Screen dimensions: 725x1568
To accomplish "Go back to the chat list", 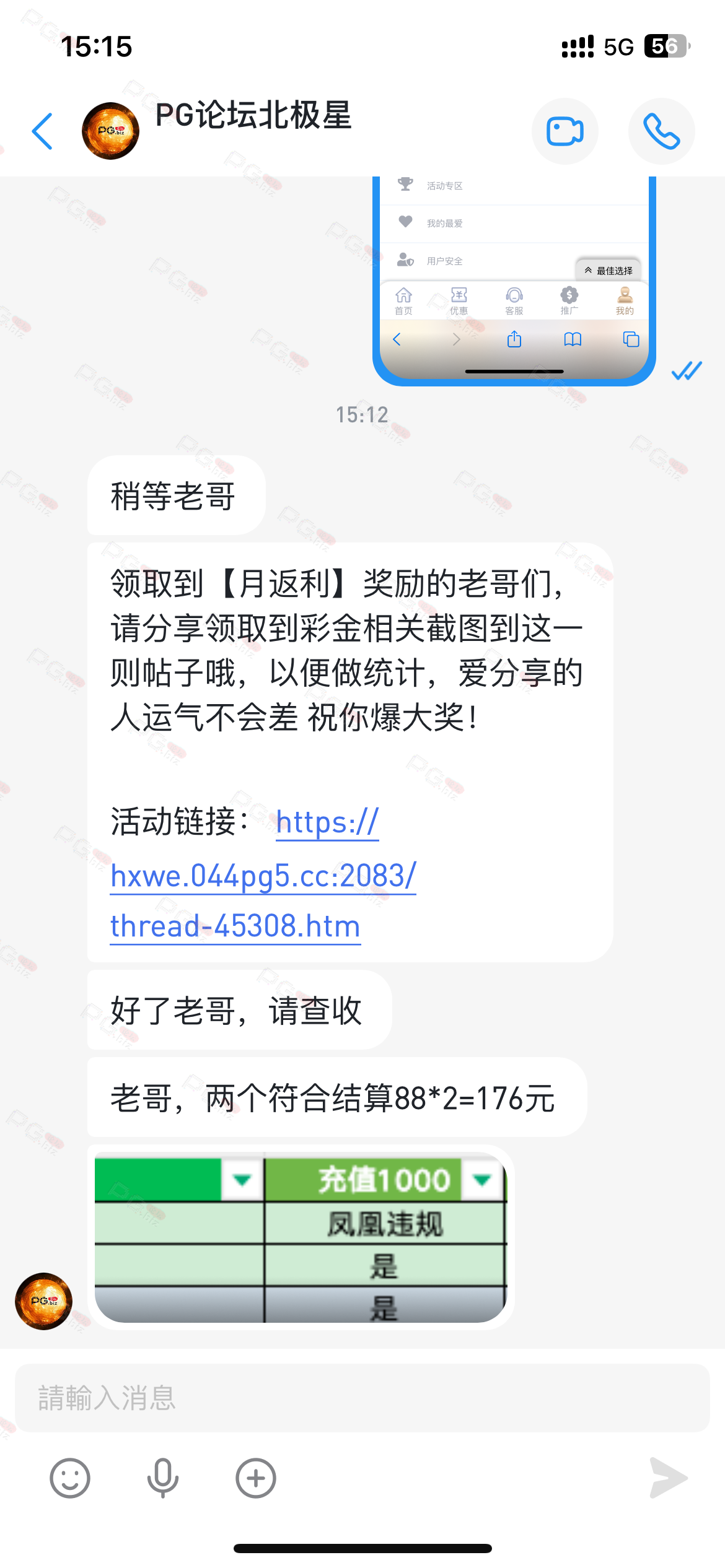I will (x=42, y=131).
